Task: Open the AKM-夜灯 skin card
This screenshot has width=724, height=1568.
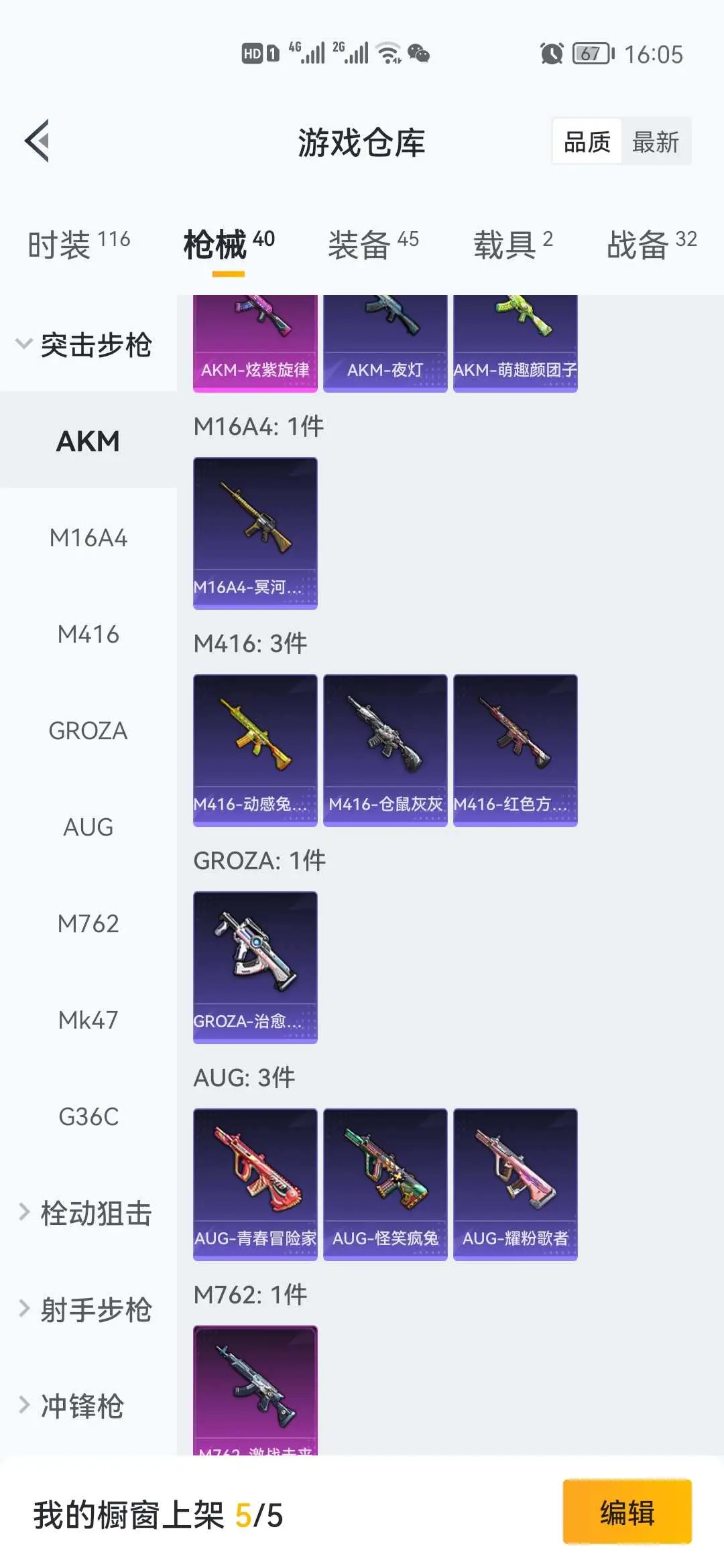Action: tap(385, 343)
